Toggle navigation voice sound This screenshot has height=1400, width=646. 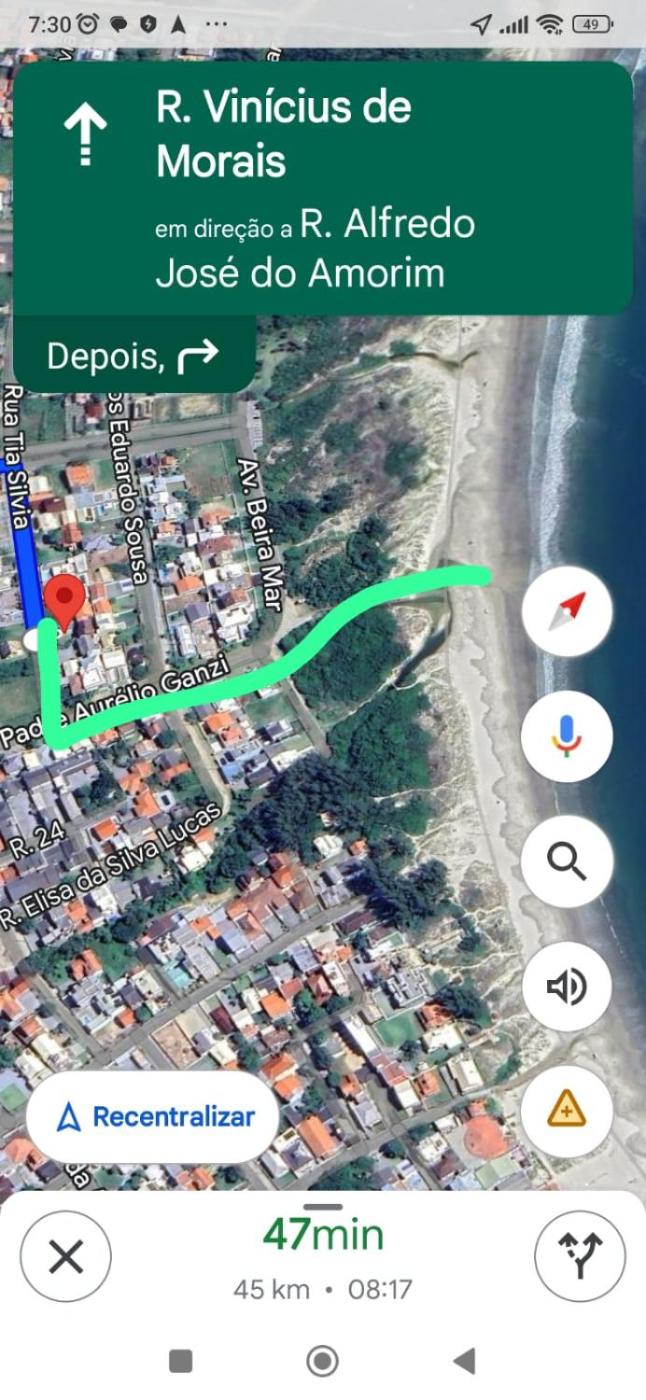coord(567,987)
